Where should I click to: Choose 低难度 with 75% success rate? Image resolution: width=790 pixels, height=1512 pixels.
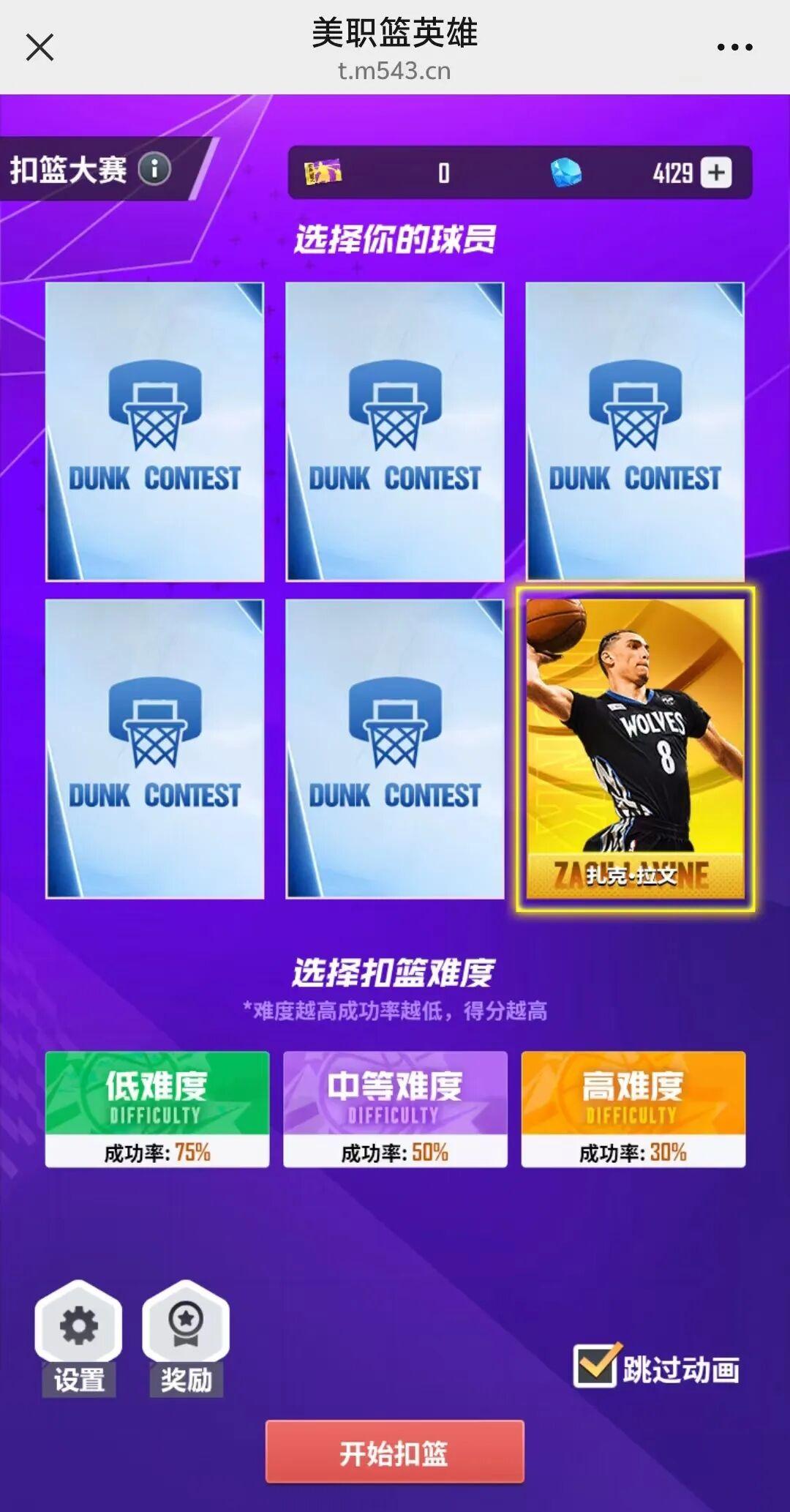pos(157,1109)
